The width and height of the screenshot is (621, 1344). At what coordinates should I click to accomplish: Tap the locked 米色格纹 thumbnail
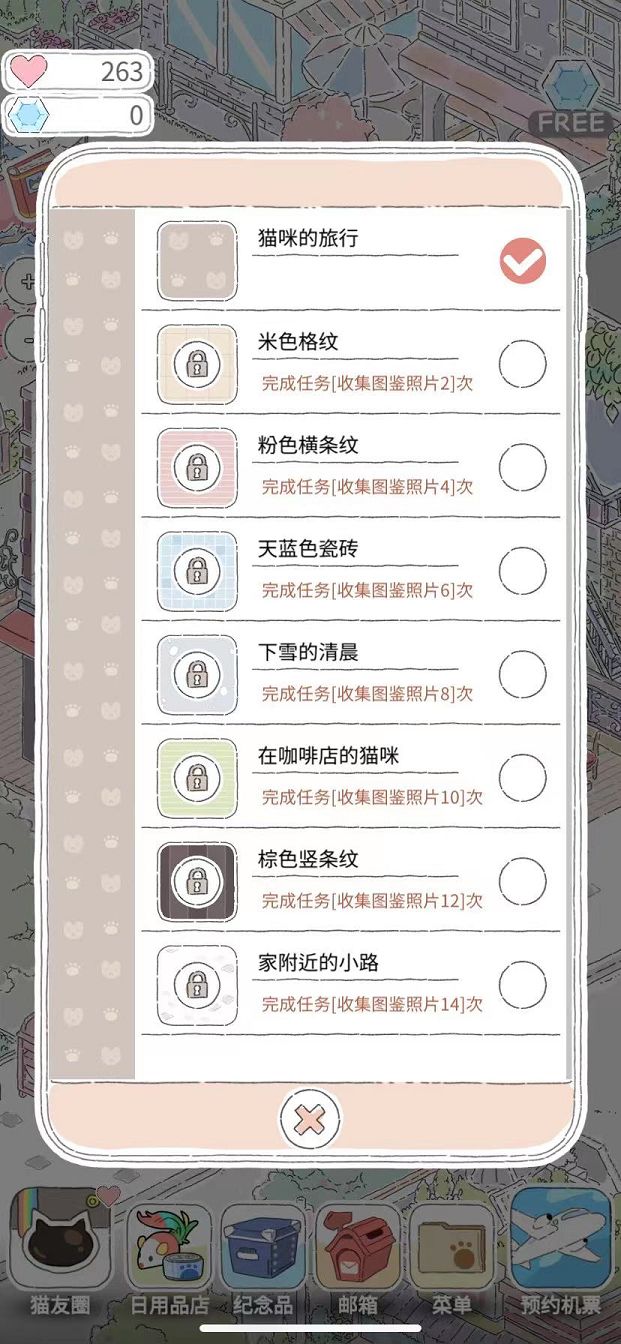coord(197,365)
